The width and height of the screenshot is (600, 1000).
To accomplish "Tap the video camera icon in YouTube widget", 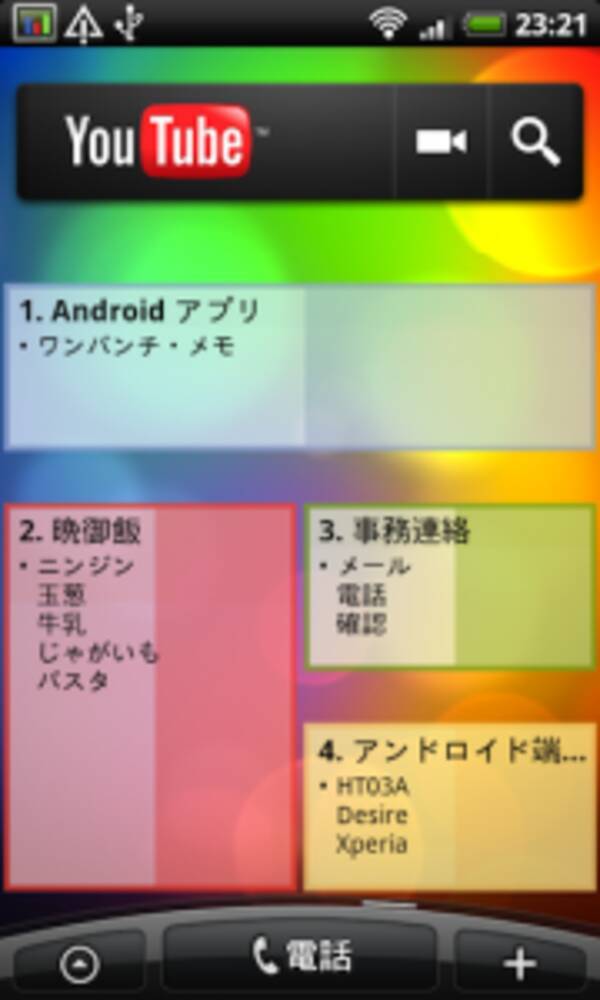I will pos(441,142).
